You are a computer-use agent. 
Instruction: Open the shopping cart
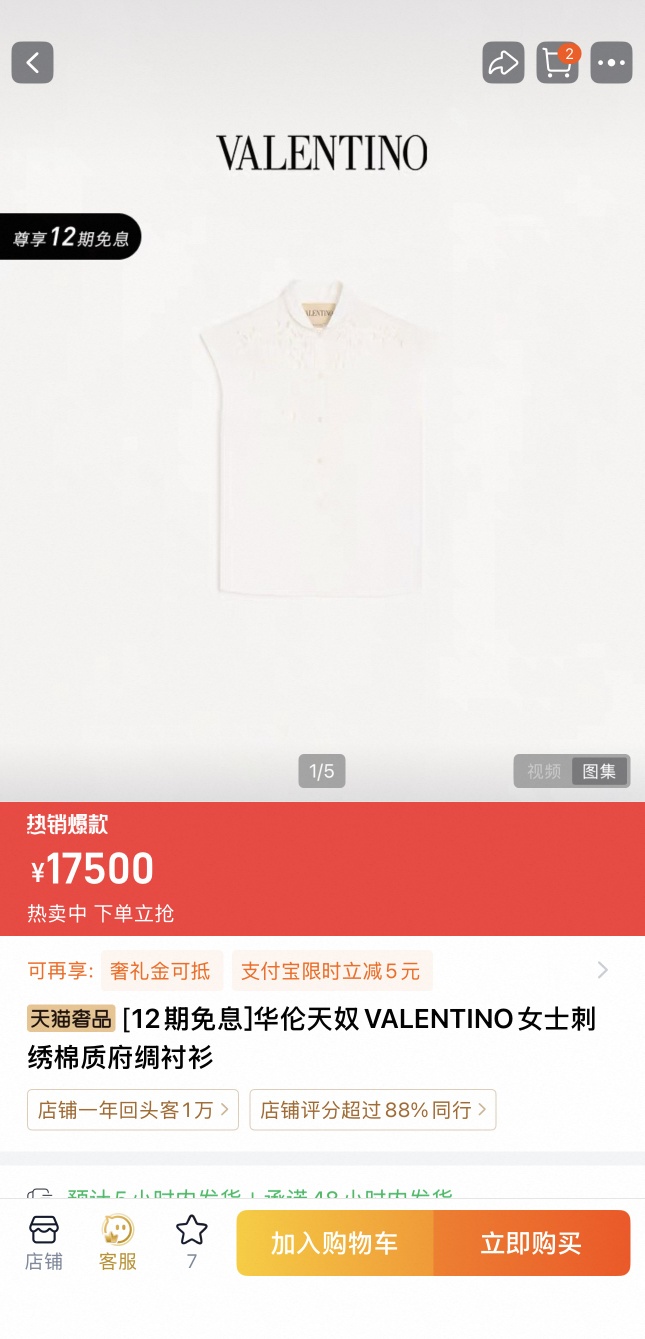point(557,63)
